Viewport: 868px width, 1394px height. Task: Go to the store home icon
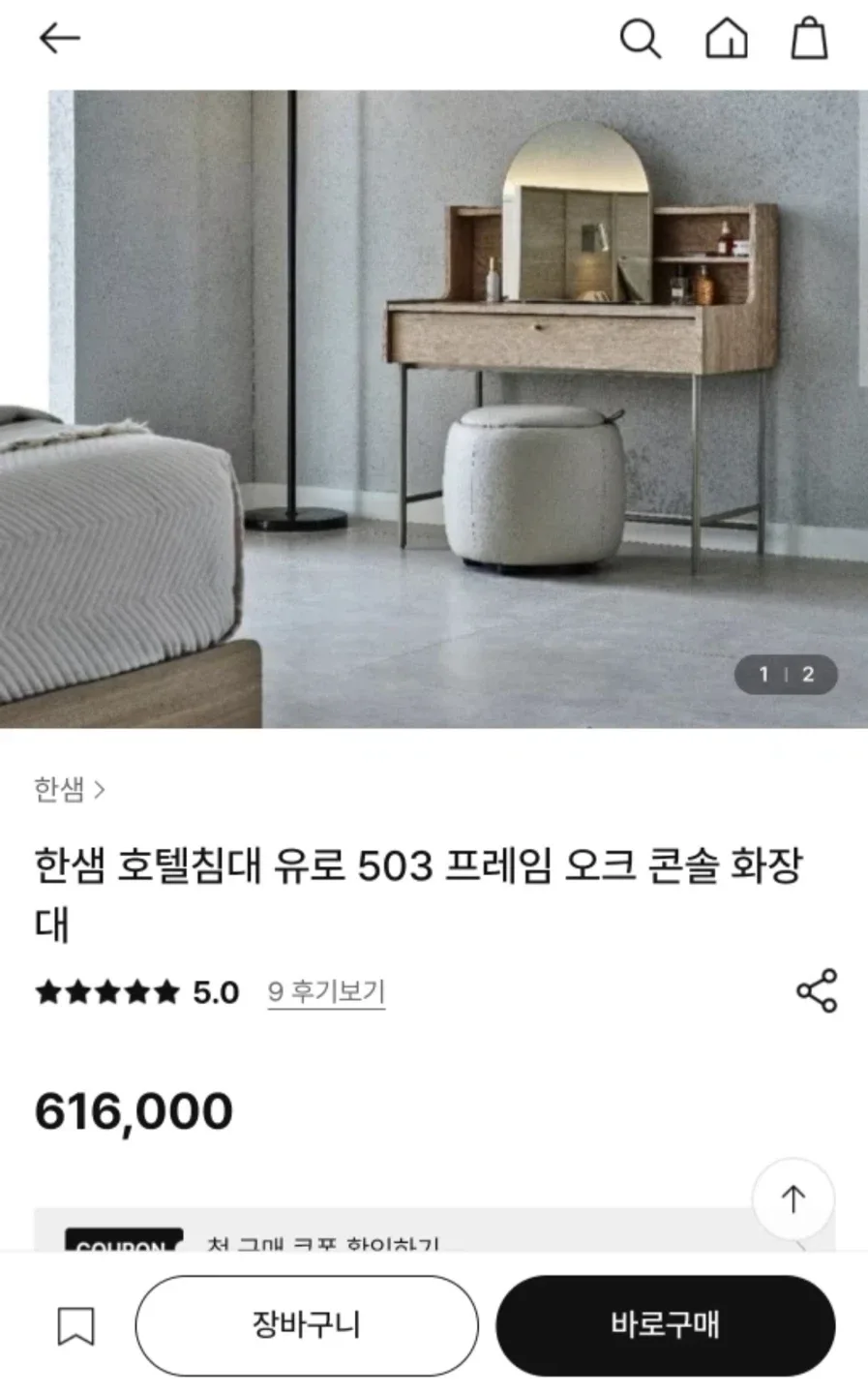click(726, 40)
